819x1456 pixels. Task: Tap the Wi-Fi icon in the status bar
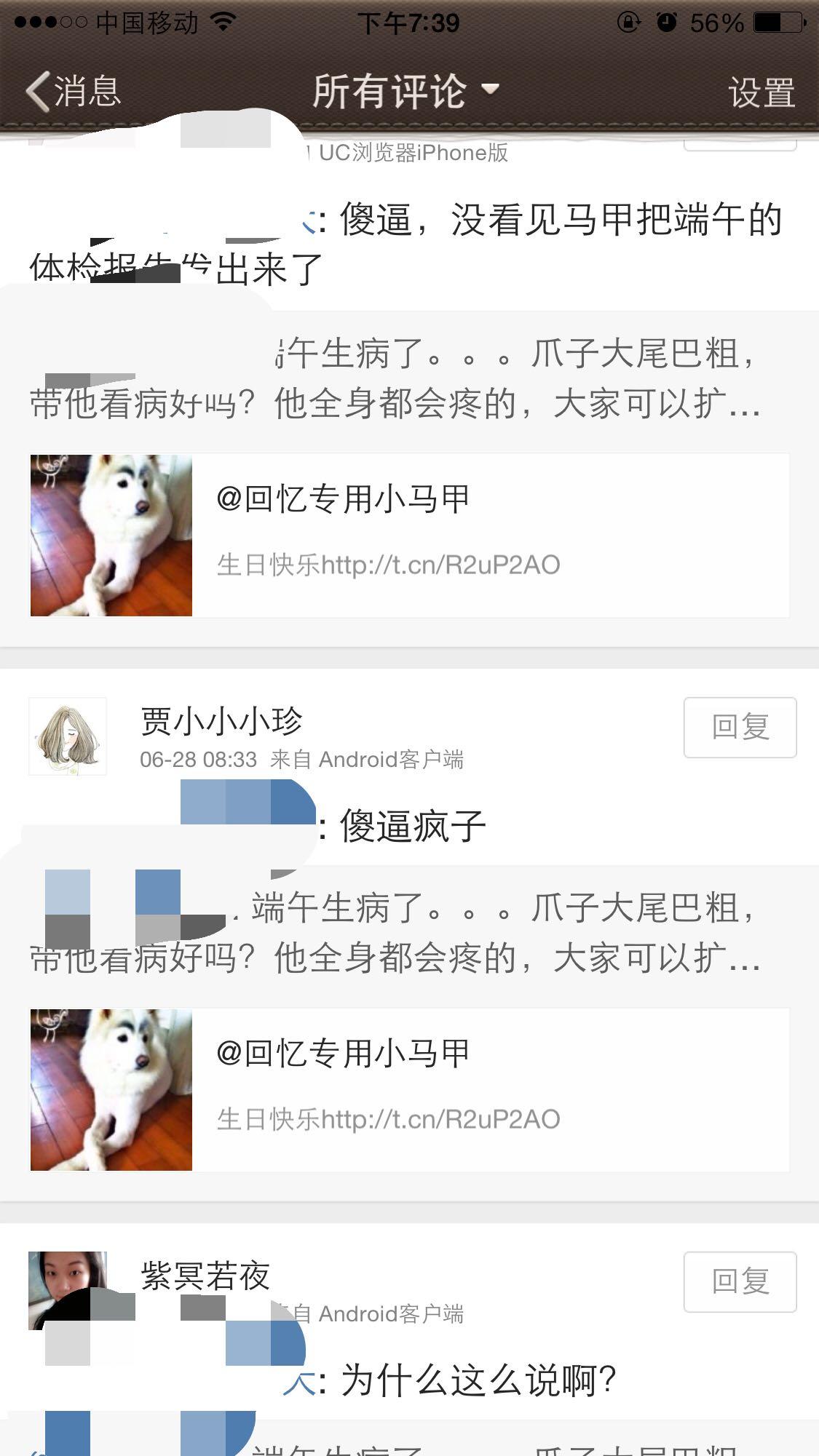tap(222, 21)
